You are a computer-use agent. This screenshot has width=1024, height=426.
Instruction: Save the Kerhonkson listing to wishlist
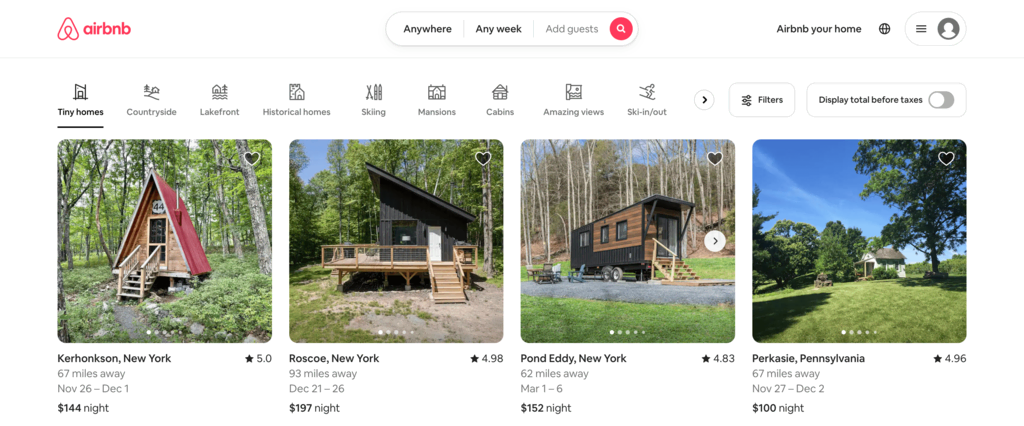click(x=251, y=158)
